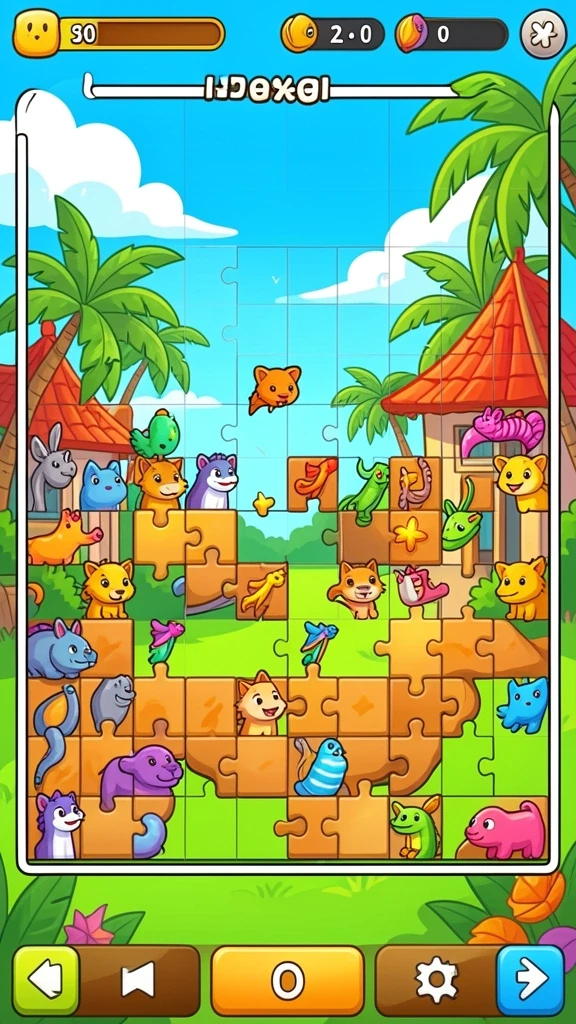Tap the green left arrow button
576x1024 pixels.
[x=46, y=980]
